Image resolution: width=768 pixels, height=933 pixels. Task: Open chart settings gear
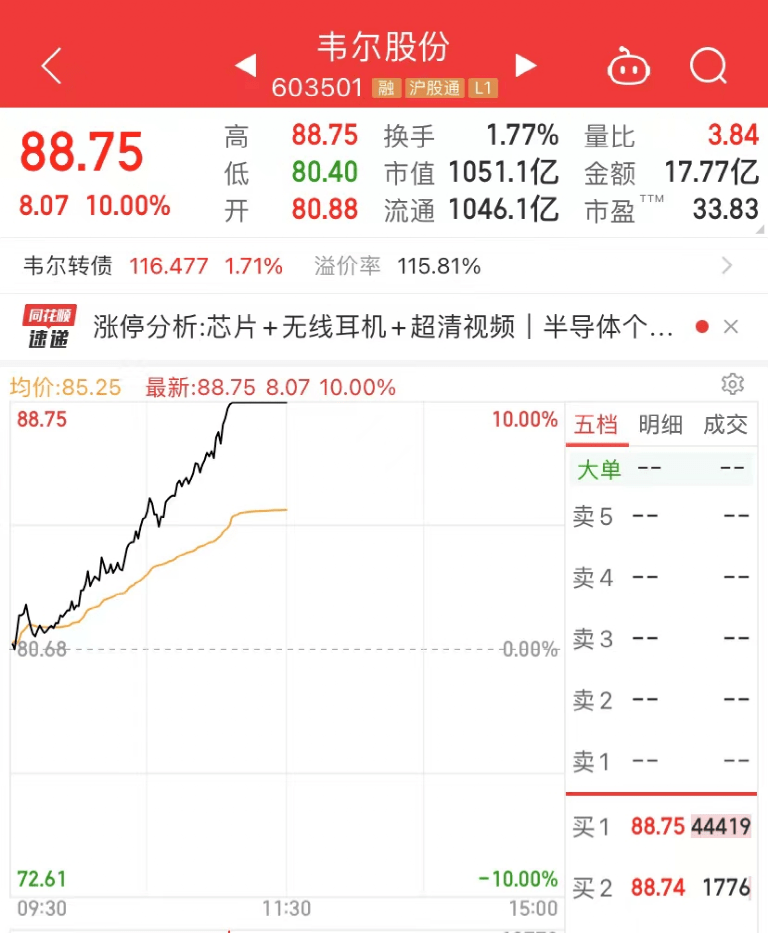pos(732,385)
